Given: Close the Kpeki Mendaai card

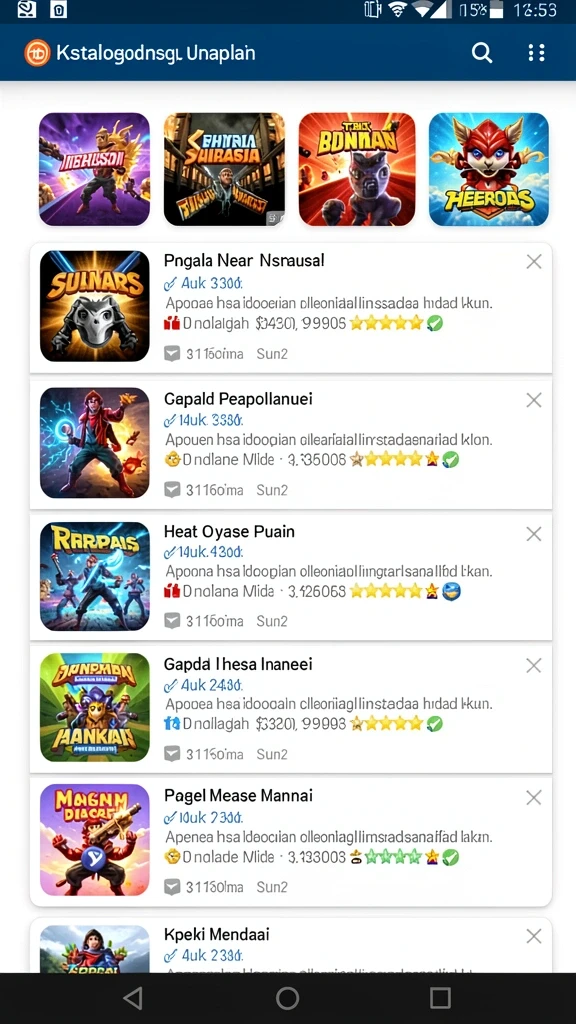Looking at the screenshot, I should tap(534, 936).
